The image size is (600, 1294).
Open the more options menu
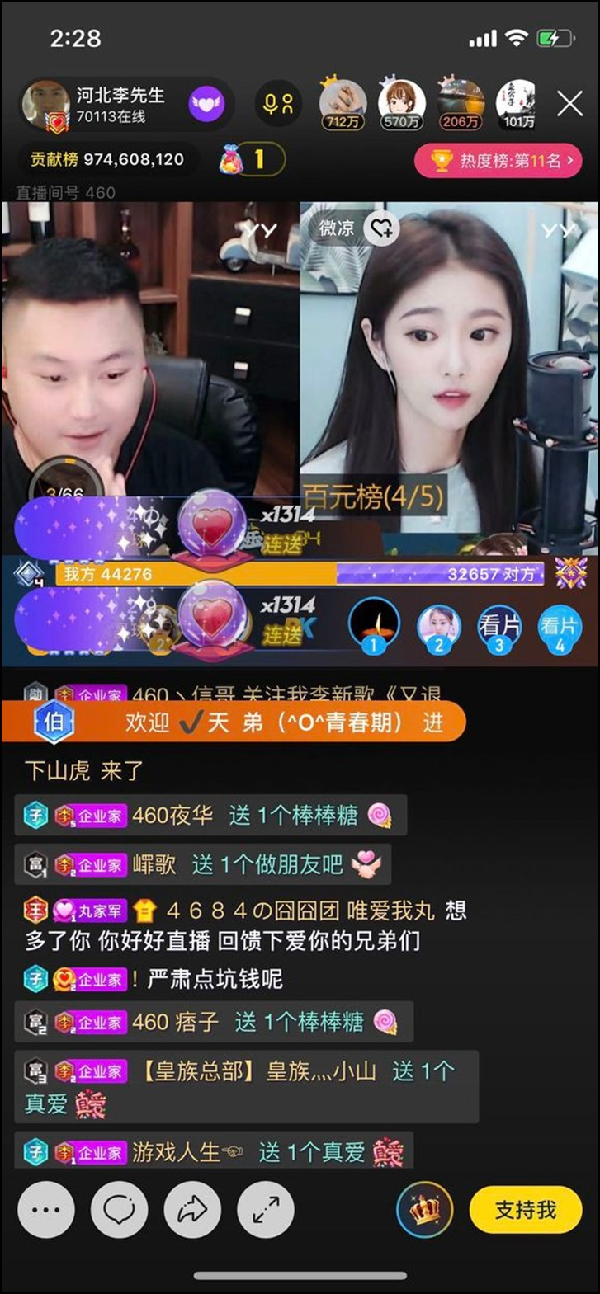(x=46, y=1210)
